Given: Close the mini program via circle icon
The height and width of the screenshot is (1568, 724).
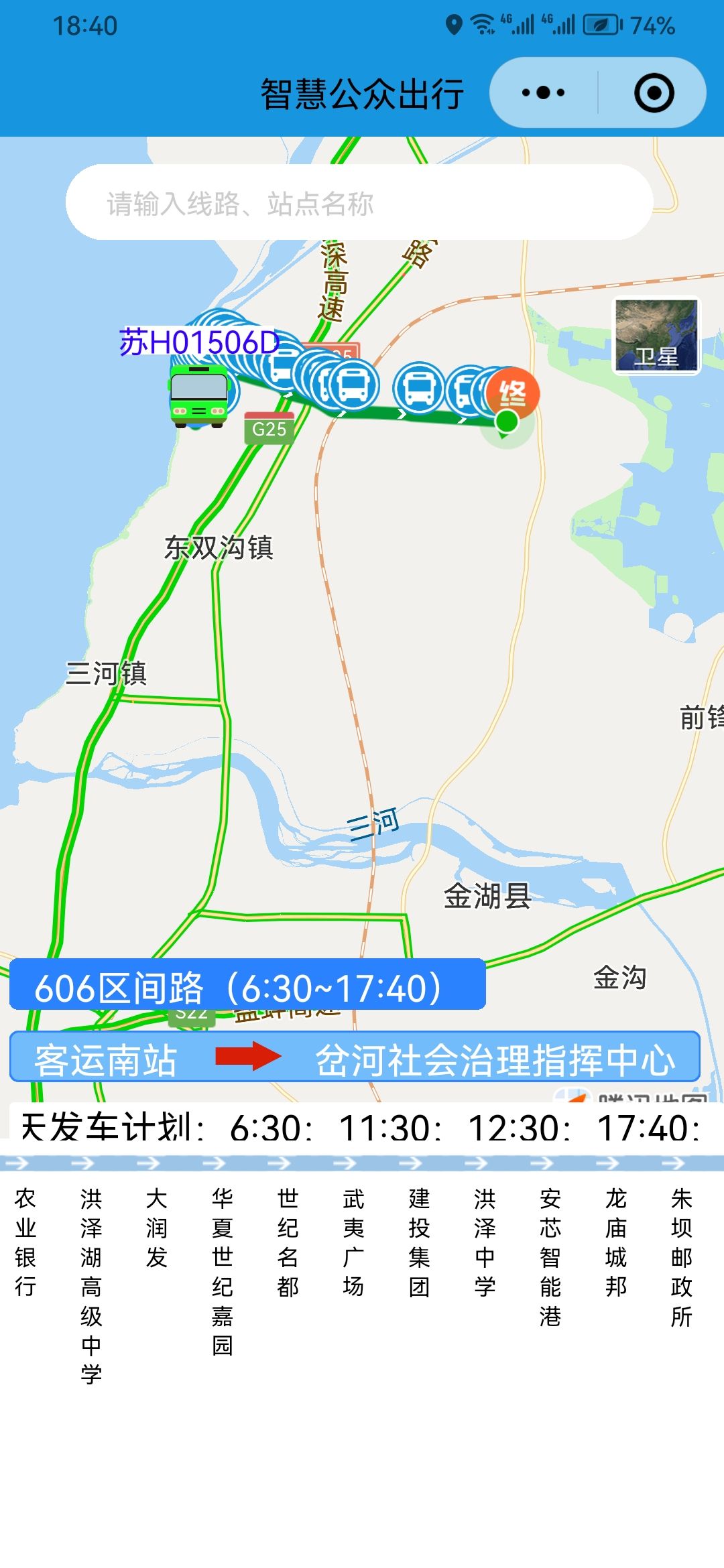Looking at the screenshot, I should [654, 92].
